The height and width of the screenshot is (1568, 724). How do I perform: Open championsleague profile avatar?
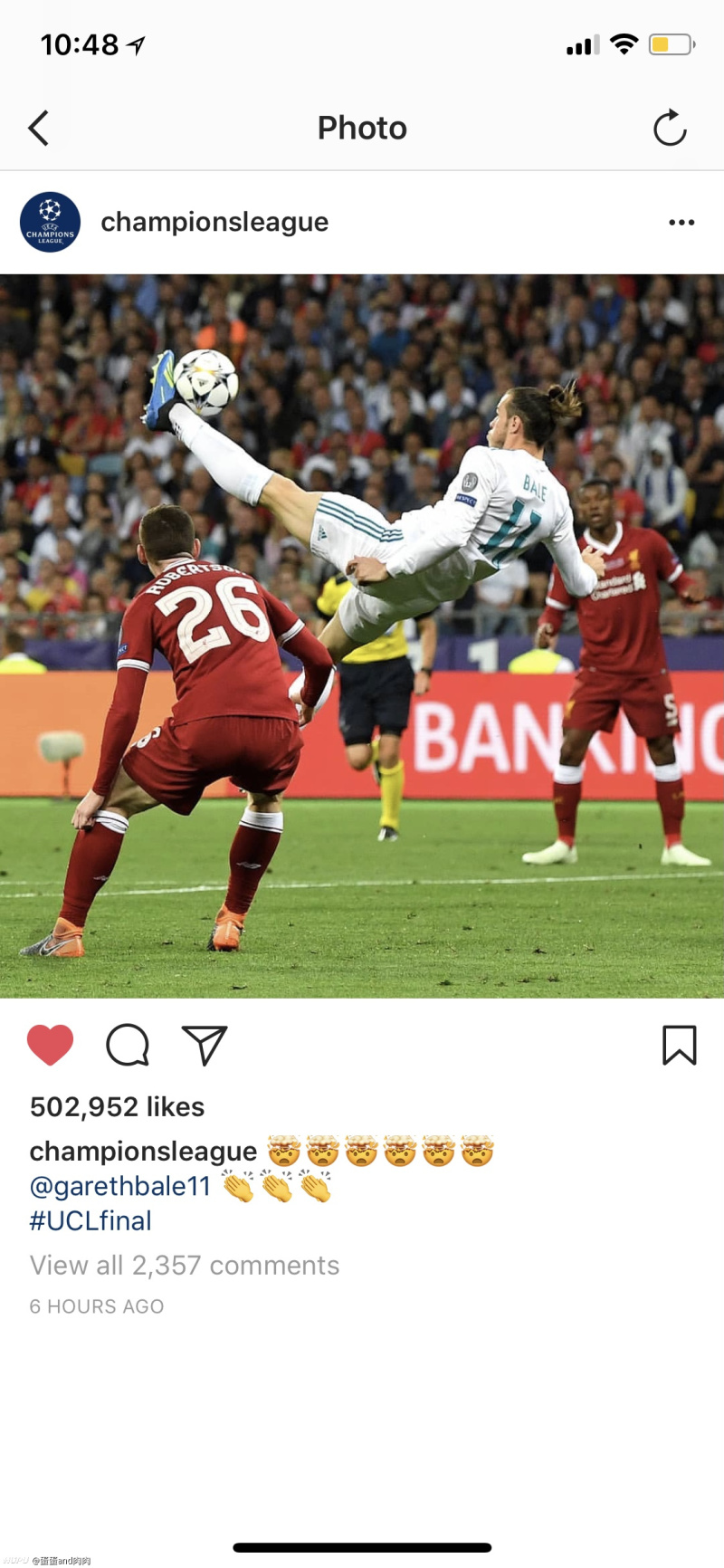51,222
